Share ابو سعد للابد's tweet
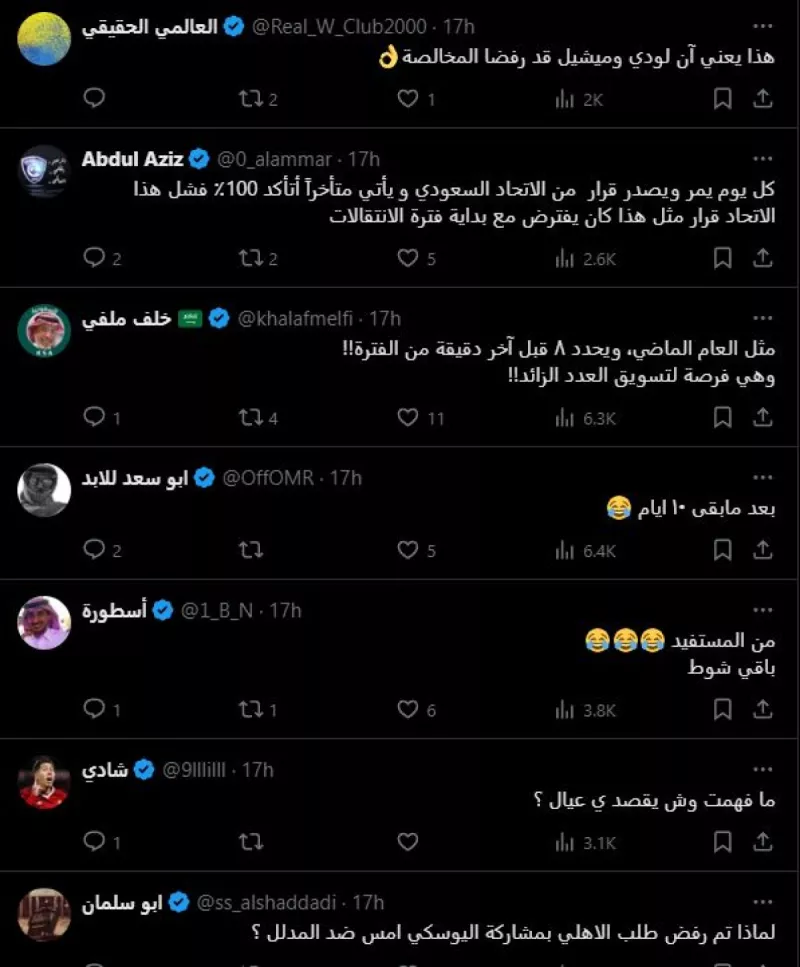Image resolution: width=800 pixels, height=967 pixels. tap(766, 549)
